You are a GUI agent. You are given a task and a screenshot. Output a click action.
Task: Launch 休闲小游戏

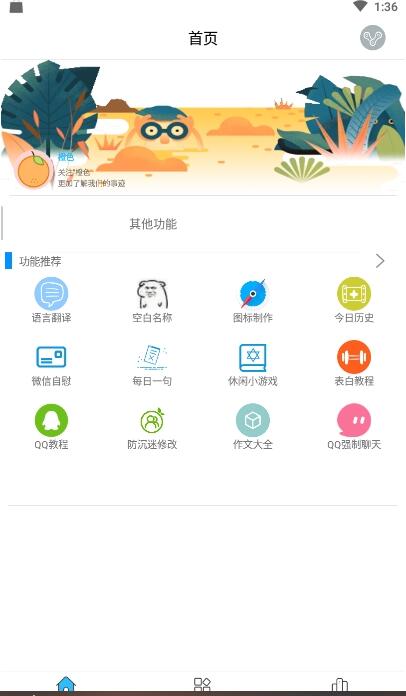(x=252, y=364)
